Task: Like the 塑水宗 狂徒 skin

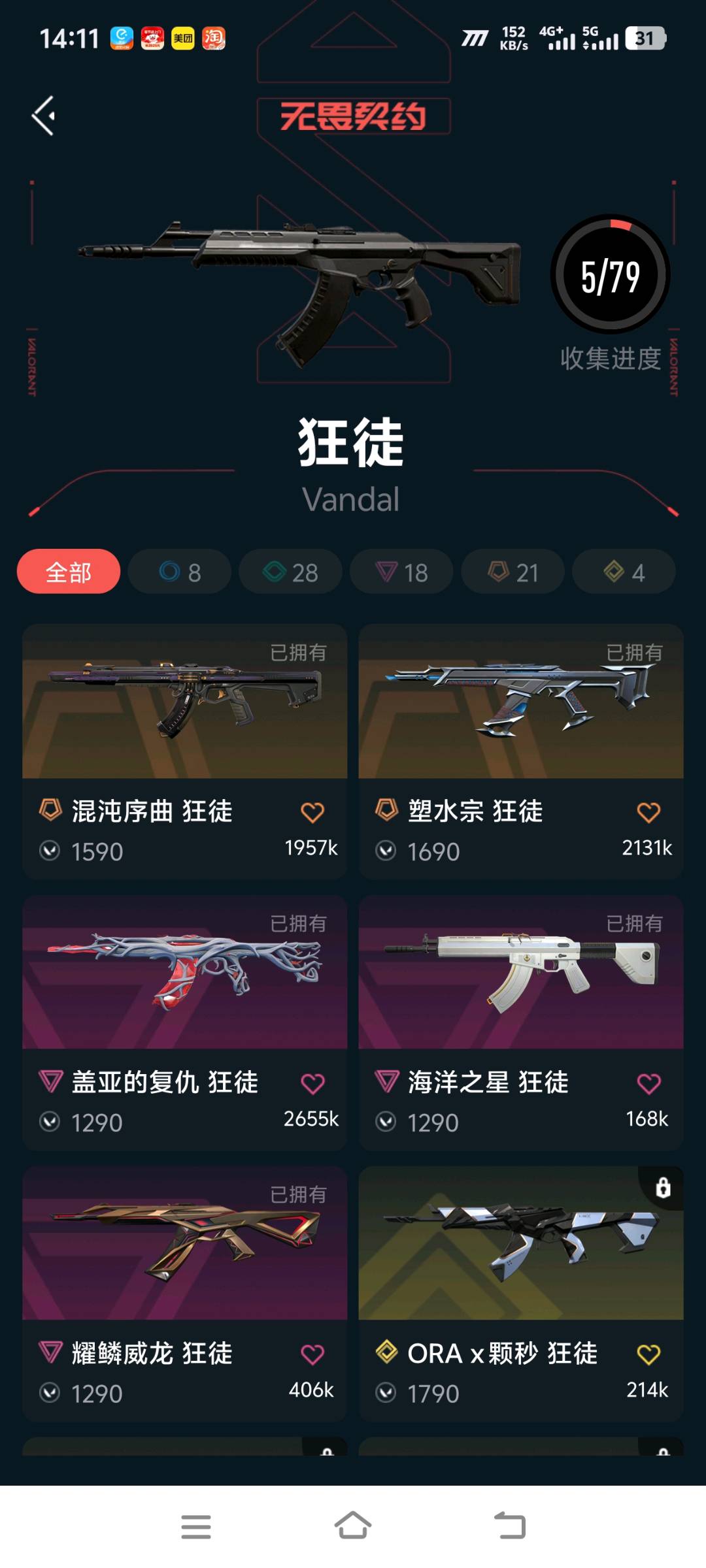Action: pos(648,813)
